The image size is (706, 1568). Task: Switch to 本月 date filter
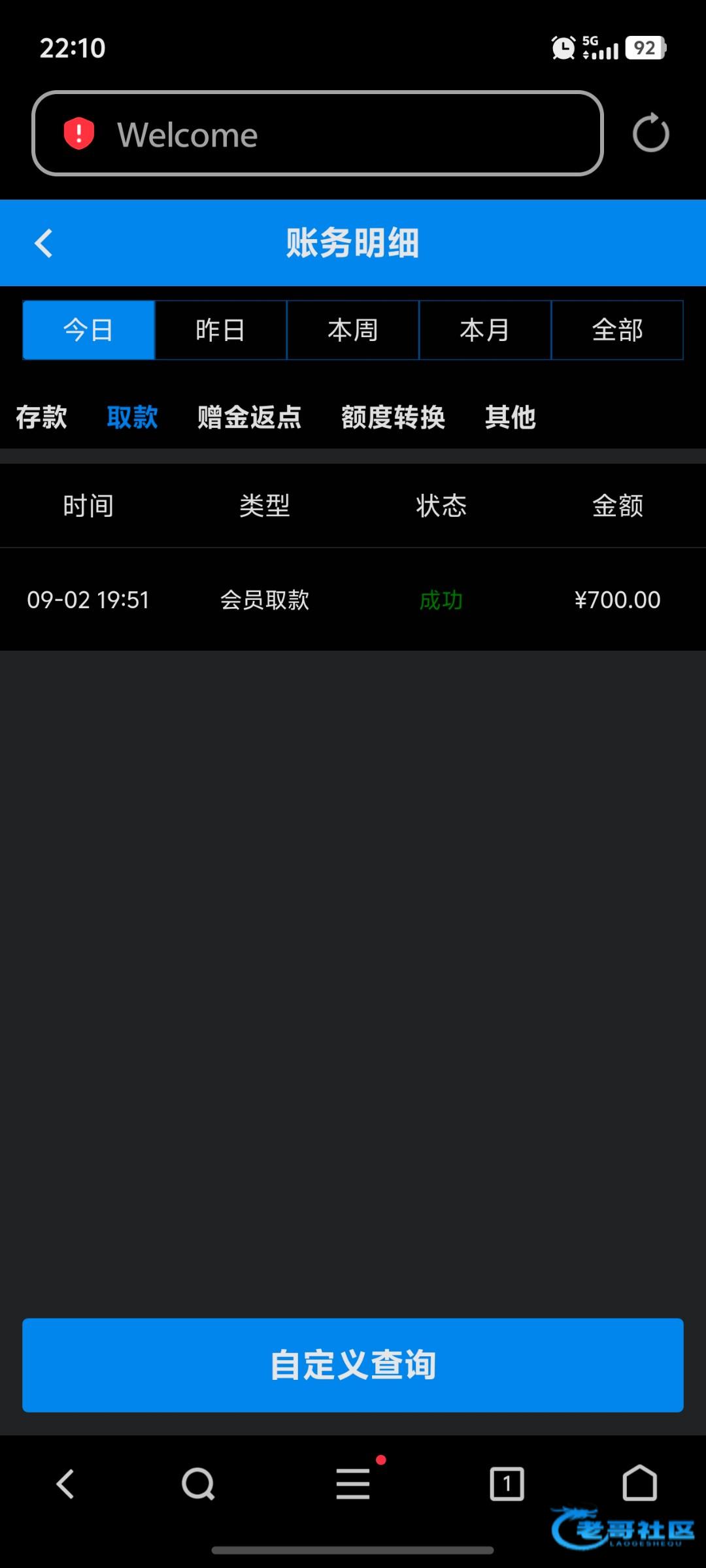coord(485,330)
